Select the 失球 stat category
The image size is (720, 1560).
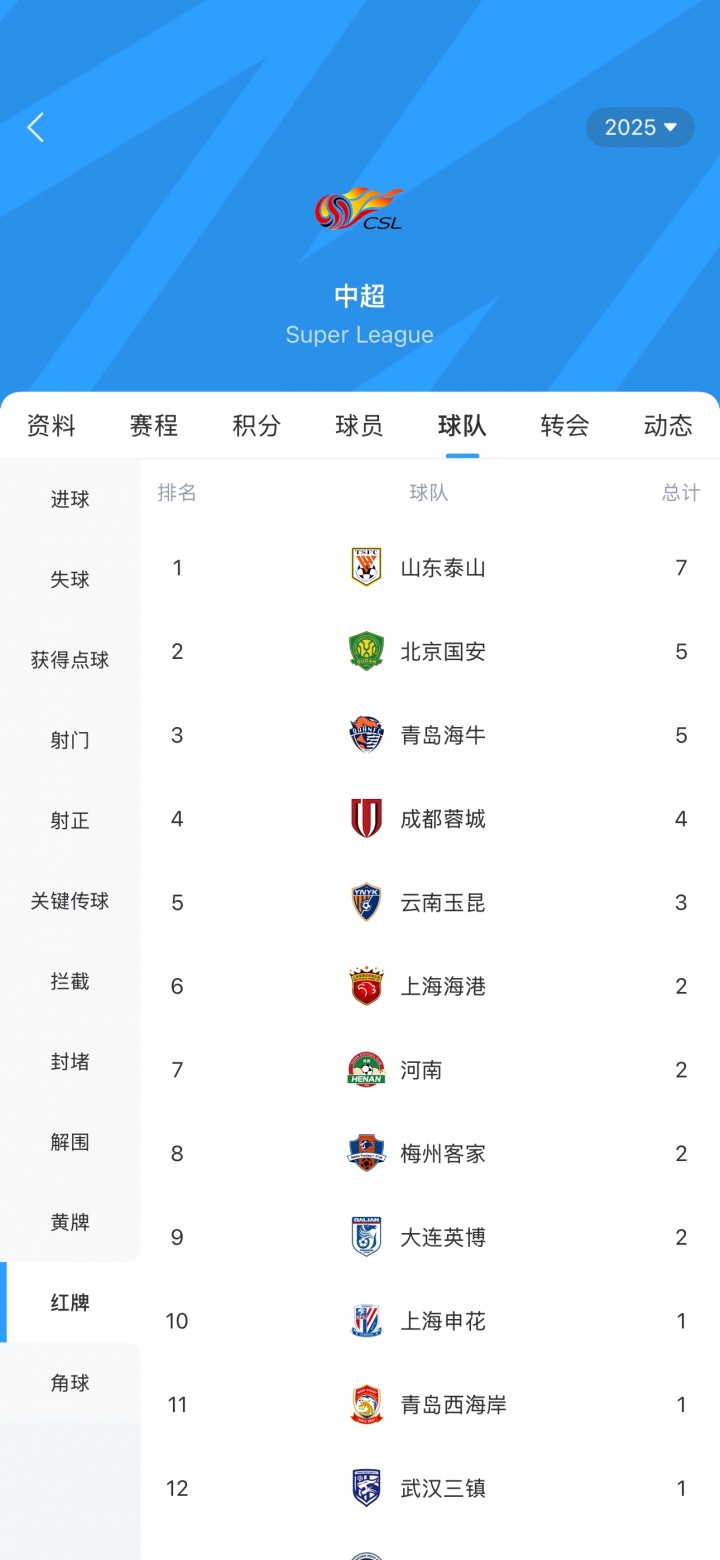(70, 579)
